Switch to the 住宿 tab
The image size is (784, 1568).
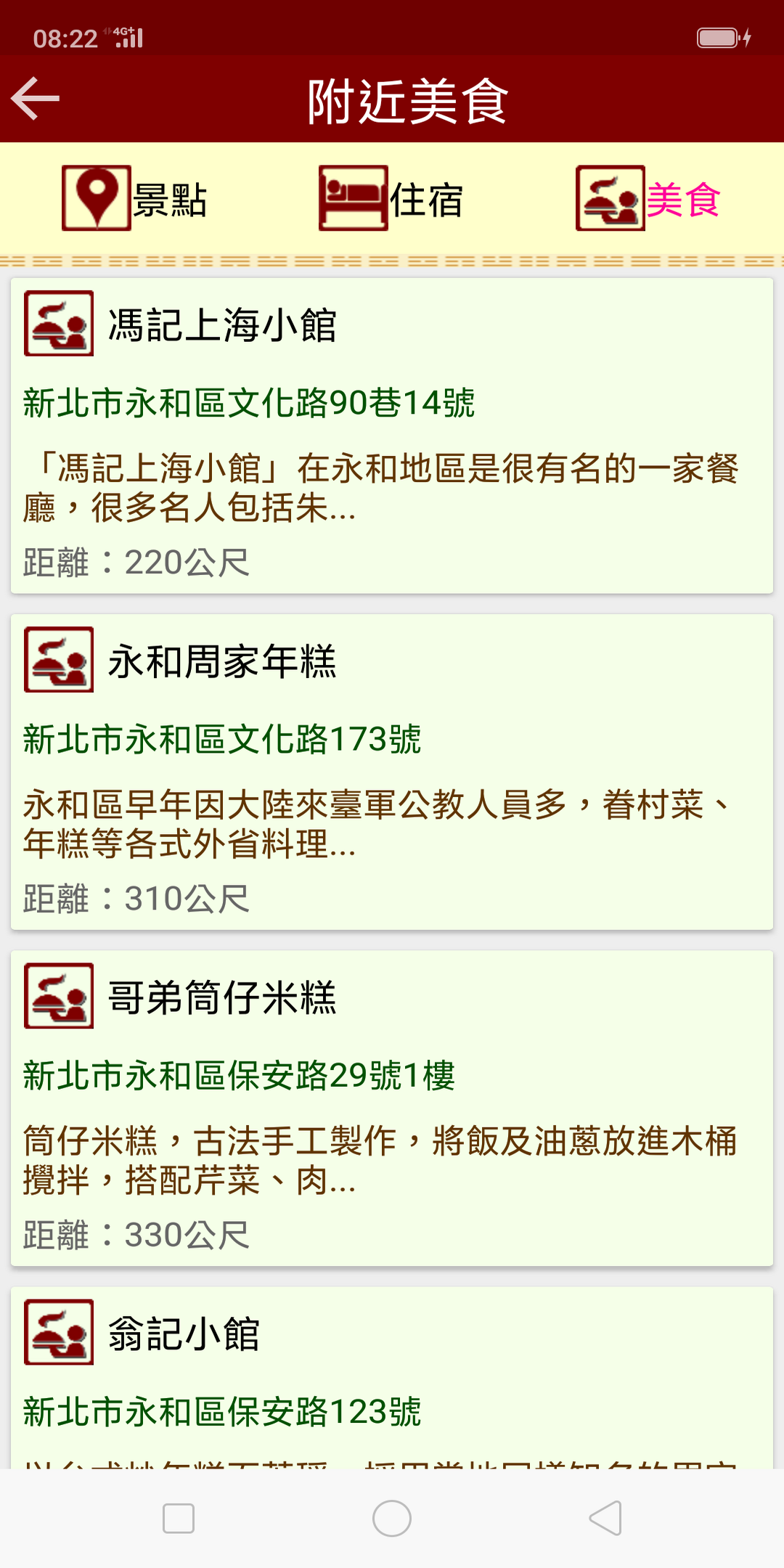pos(391,198)
